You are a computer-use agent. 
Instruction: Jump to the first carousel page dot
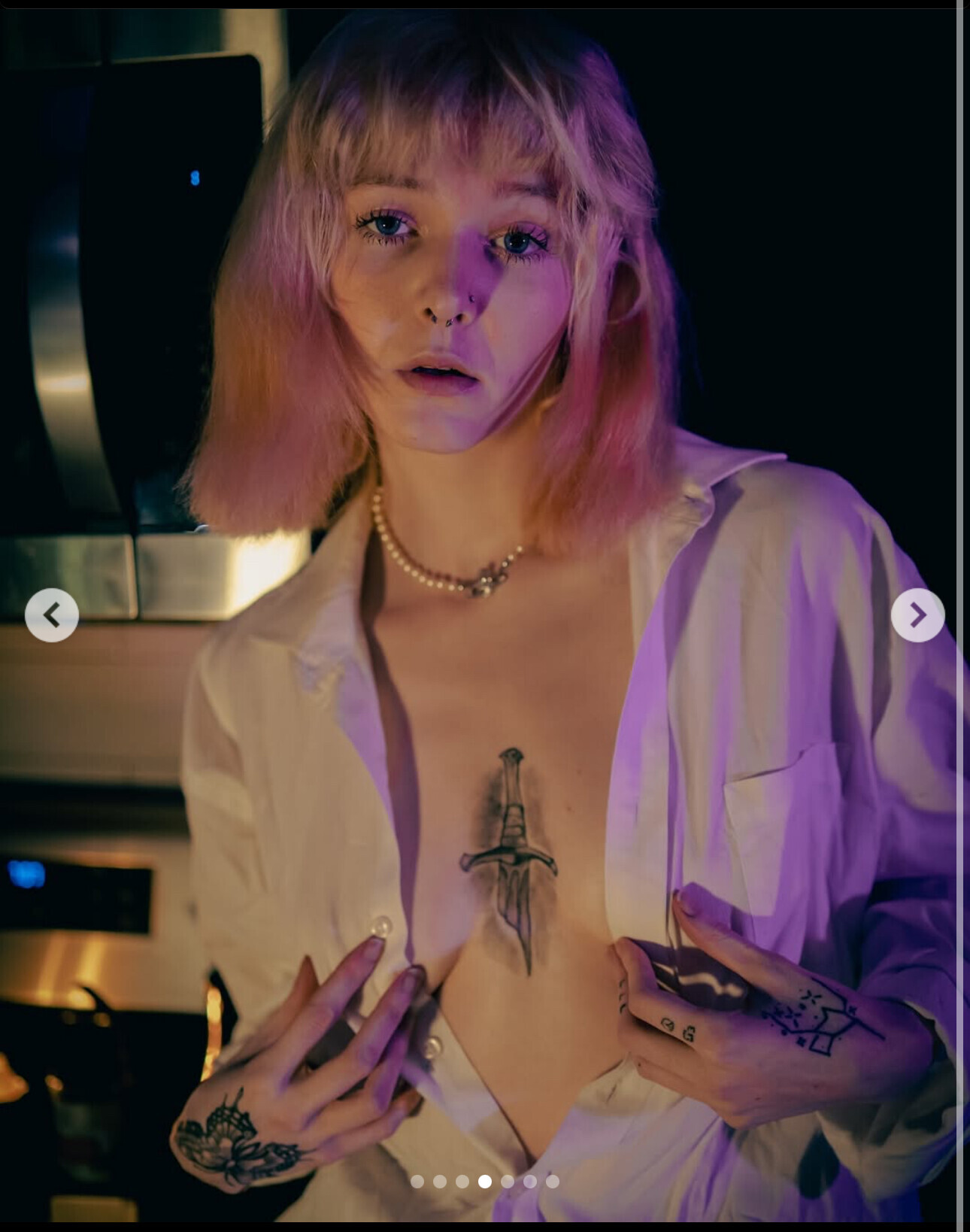(417, 1182)
